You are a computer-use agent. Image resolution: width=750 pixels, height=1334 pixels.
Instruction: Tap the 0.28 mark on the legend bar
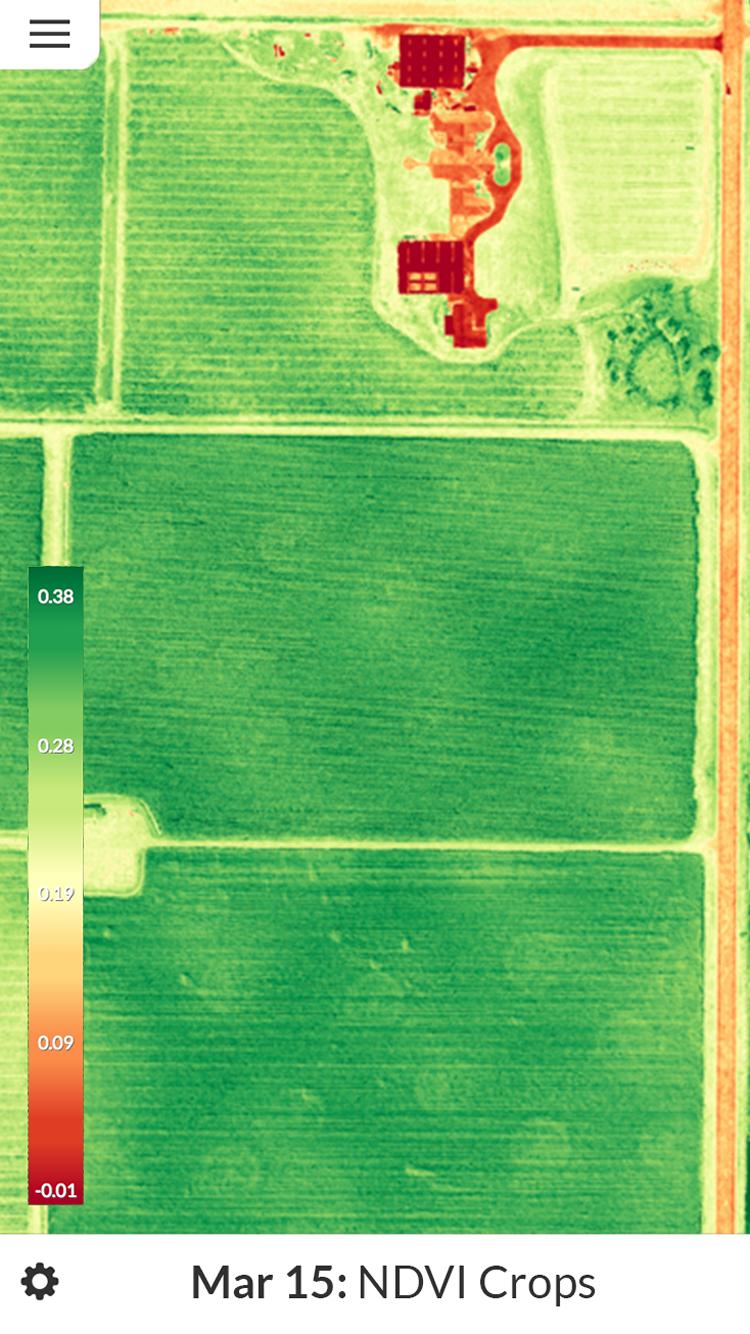(x=55, y=744)
